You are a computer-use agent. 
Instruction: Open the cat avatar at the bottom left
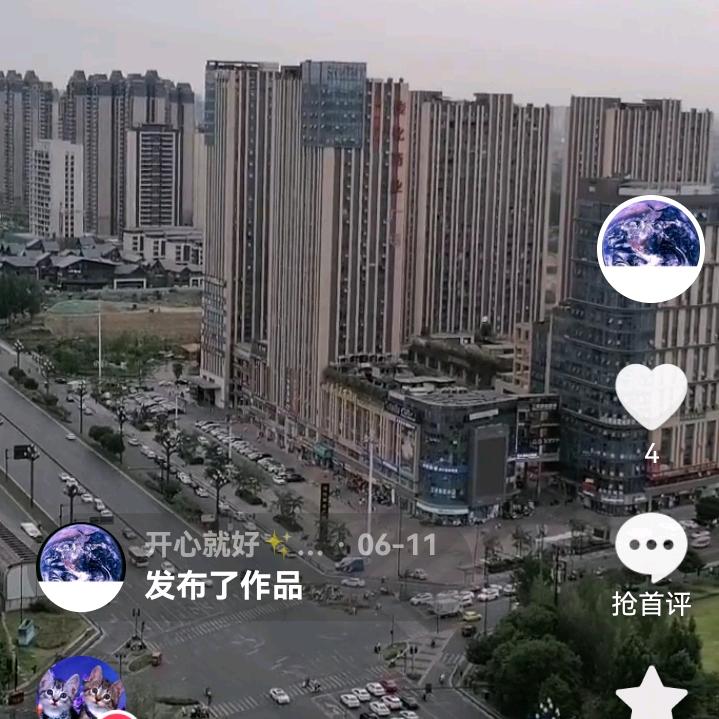(x=81, y=690)
